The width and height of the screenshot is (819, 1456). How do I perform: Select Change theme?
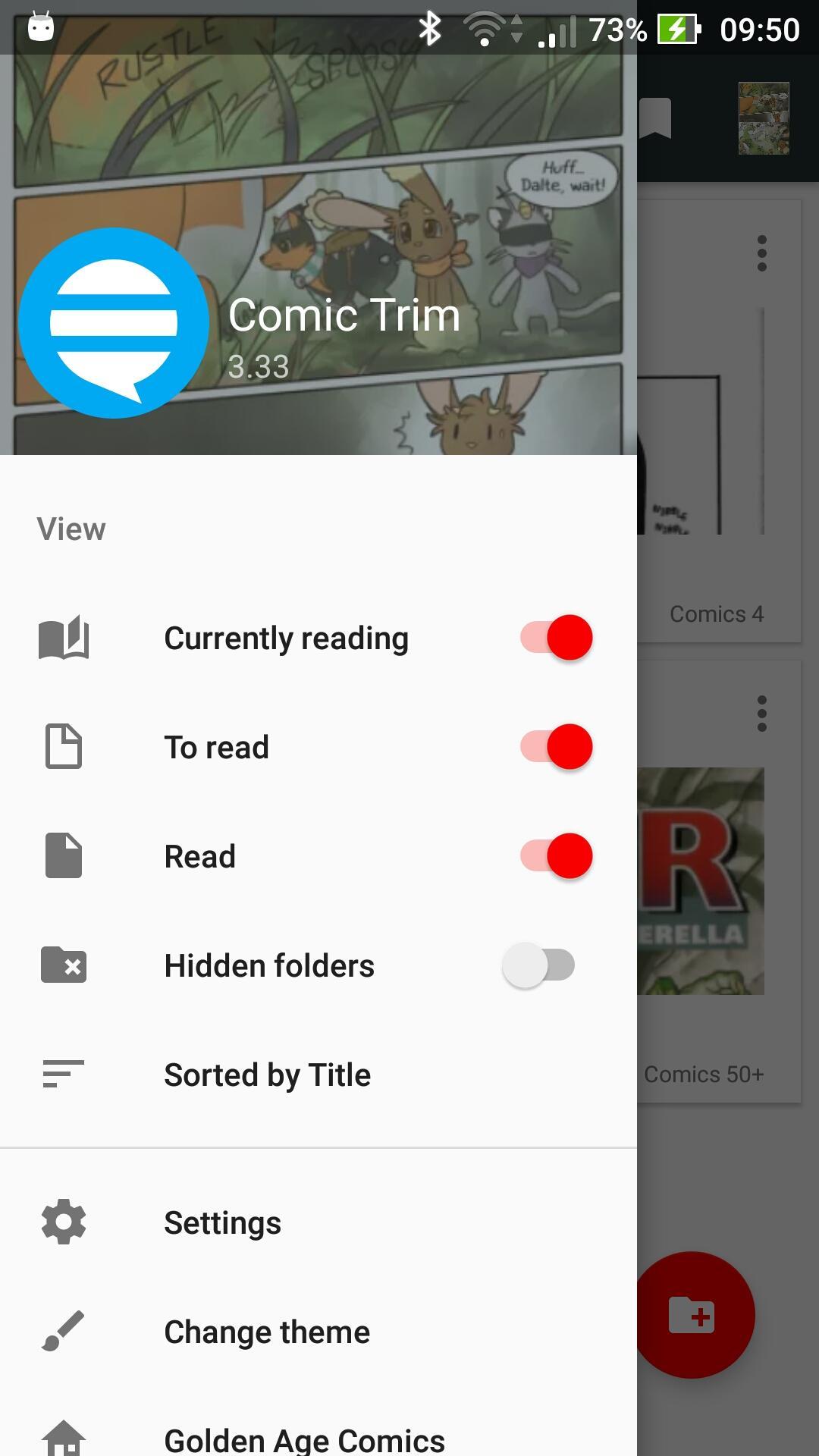tap(266, 1332)
